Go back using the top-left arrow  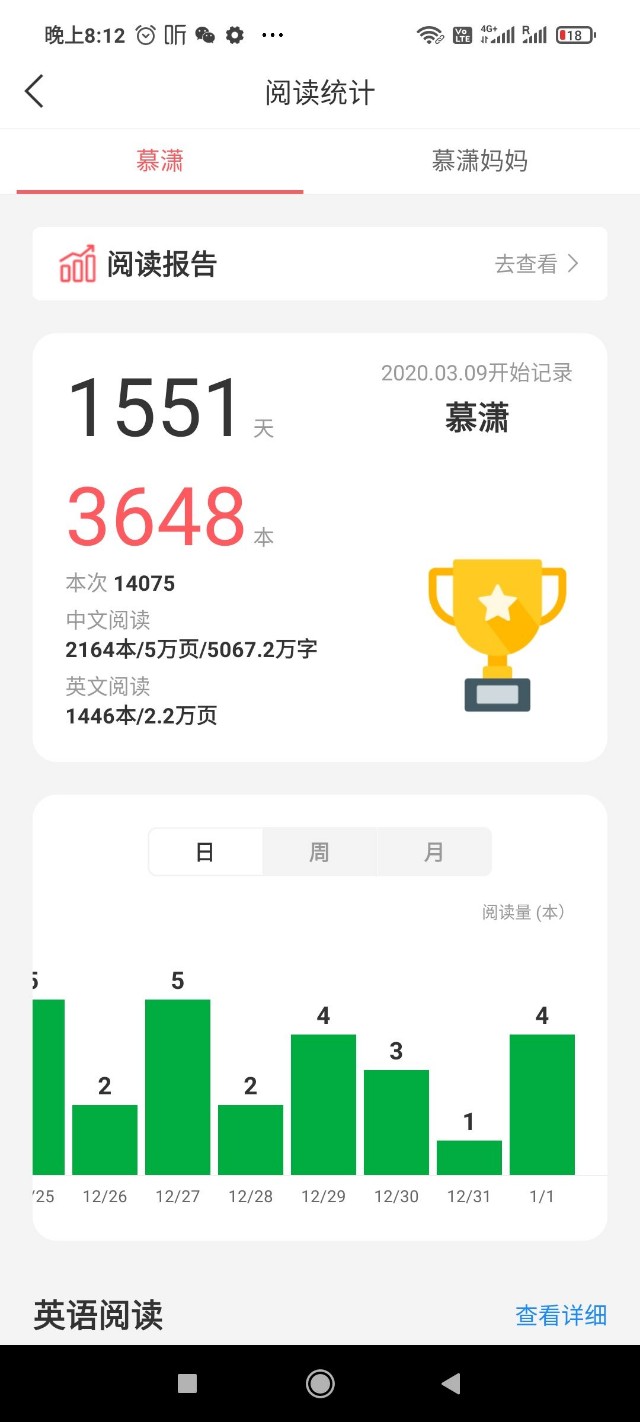(x=34, y=92)
